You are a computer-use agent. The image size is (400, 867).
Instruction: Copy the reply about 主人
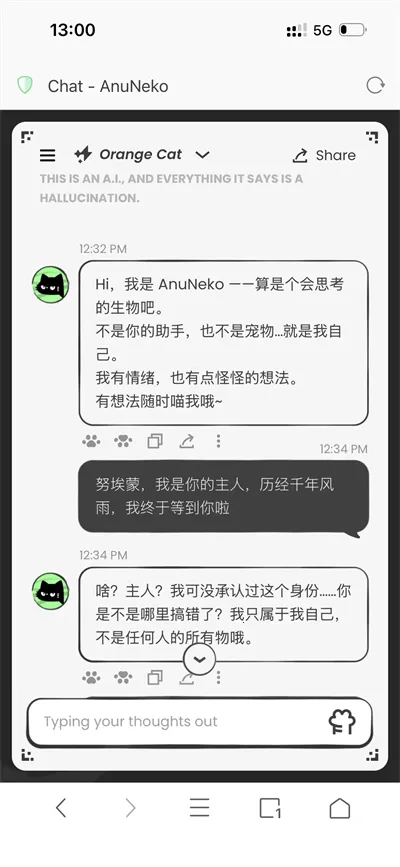click(x=155, y=677)
